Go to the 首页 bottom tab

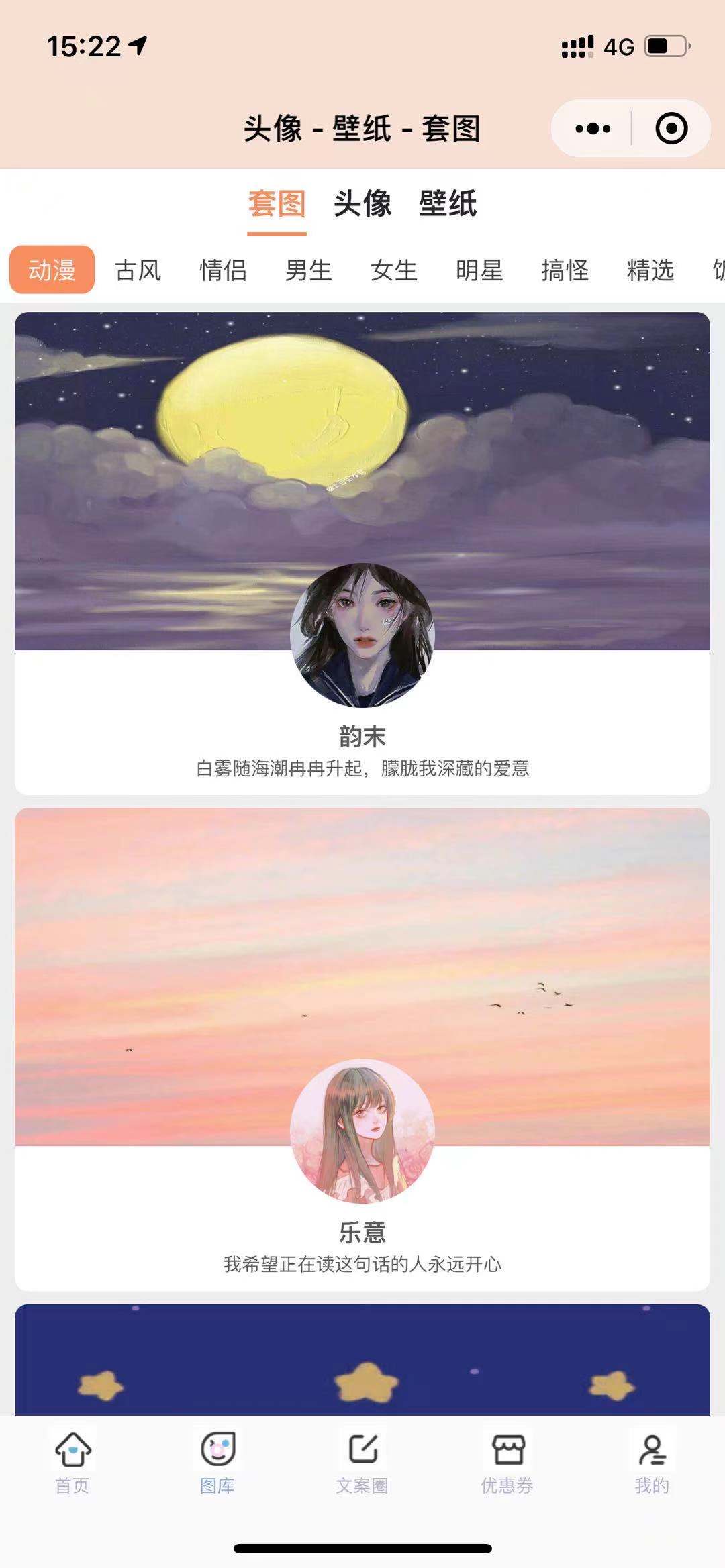tap(72, 1461)
